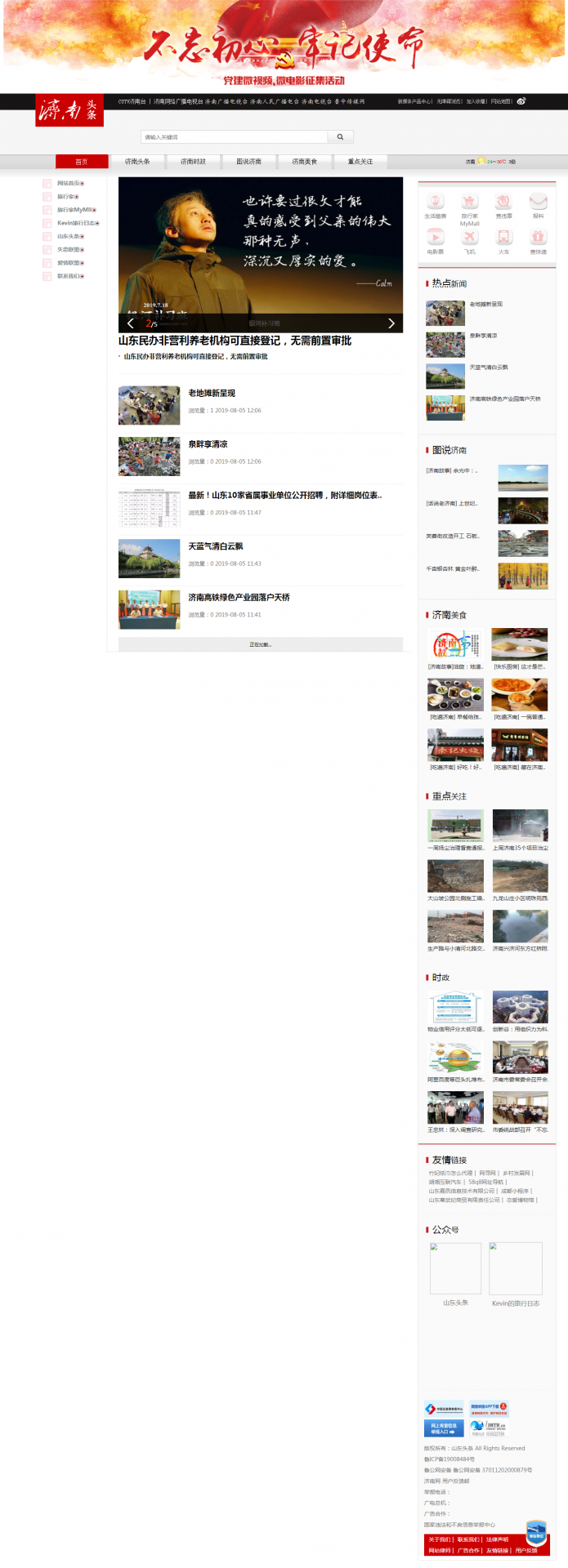Screen dimensions: 568x1568
Task: Go to 首页 home tab
Action: [x=82, y=162]
